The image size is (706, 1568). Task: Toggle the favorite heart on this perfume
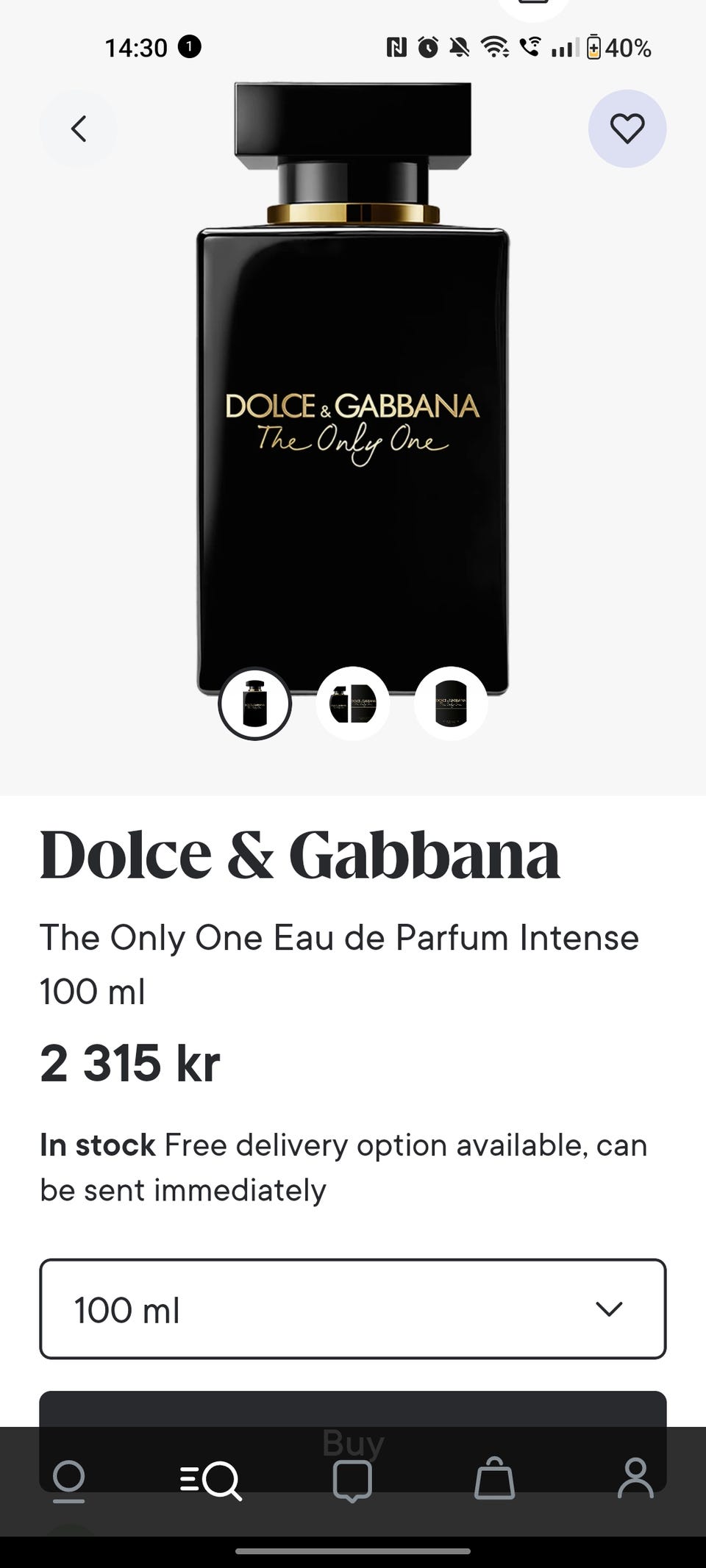[627, 128]
